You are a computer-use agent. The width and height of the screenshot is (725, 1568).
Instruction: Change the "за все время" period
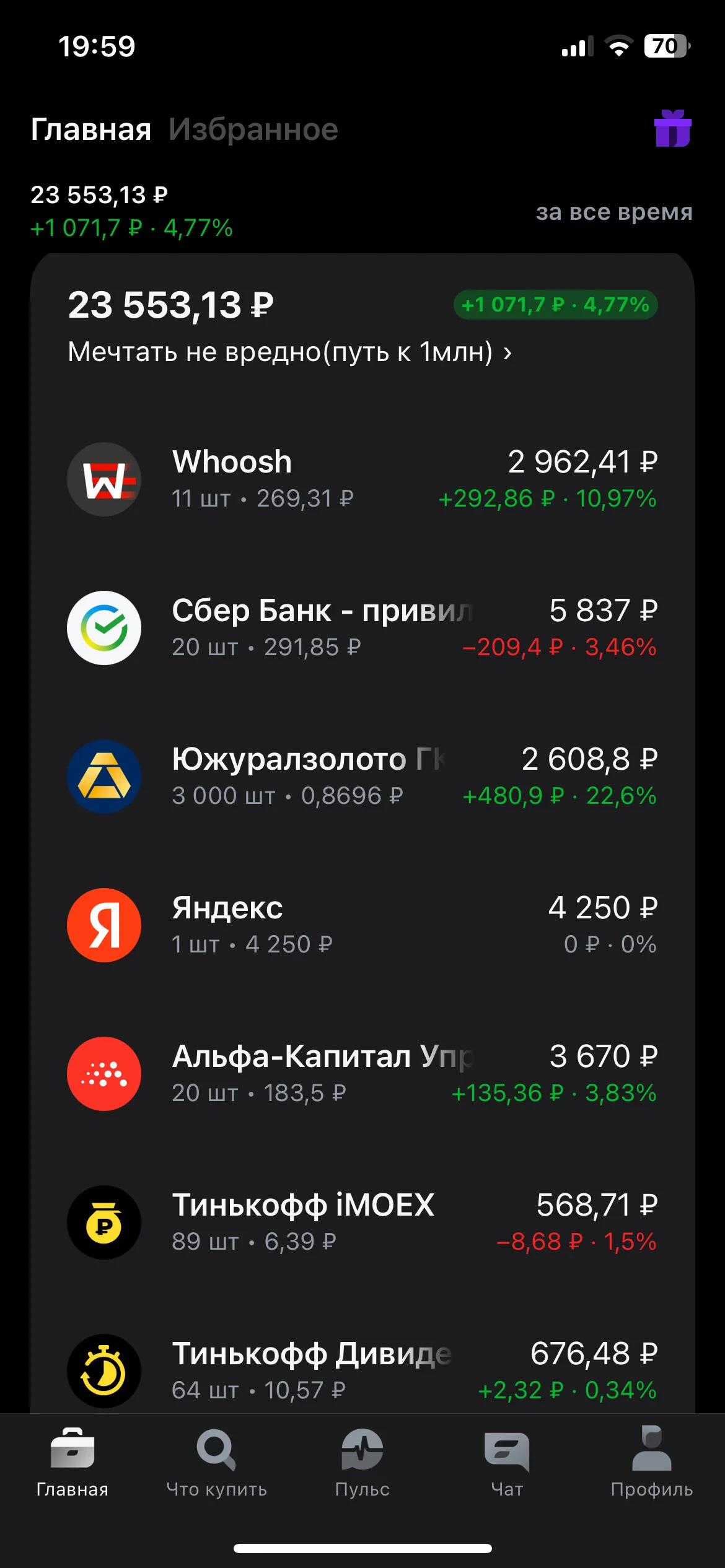[x=613, y=211]
